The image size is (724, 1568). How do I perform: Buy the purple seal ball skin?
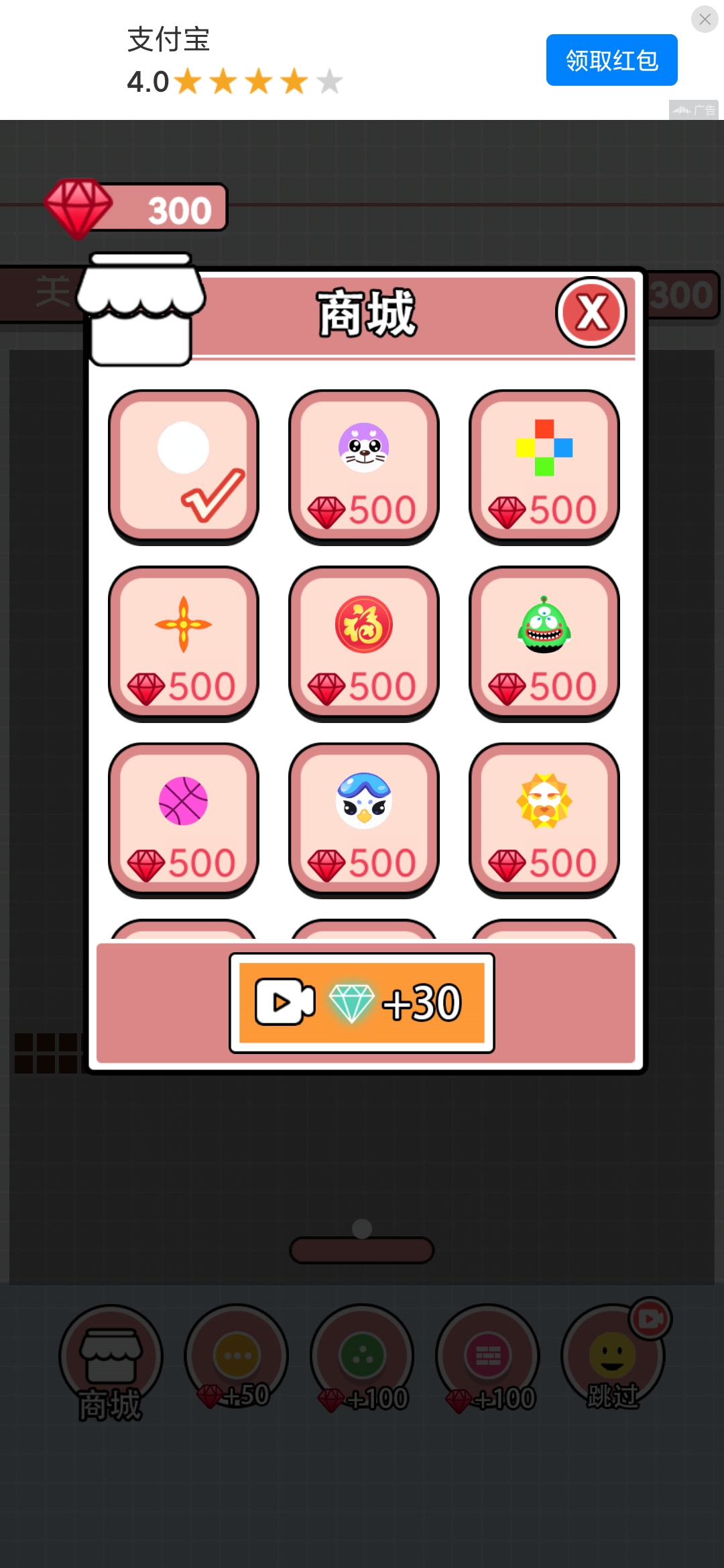coord(364,466)
